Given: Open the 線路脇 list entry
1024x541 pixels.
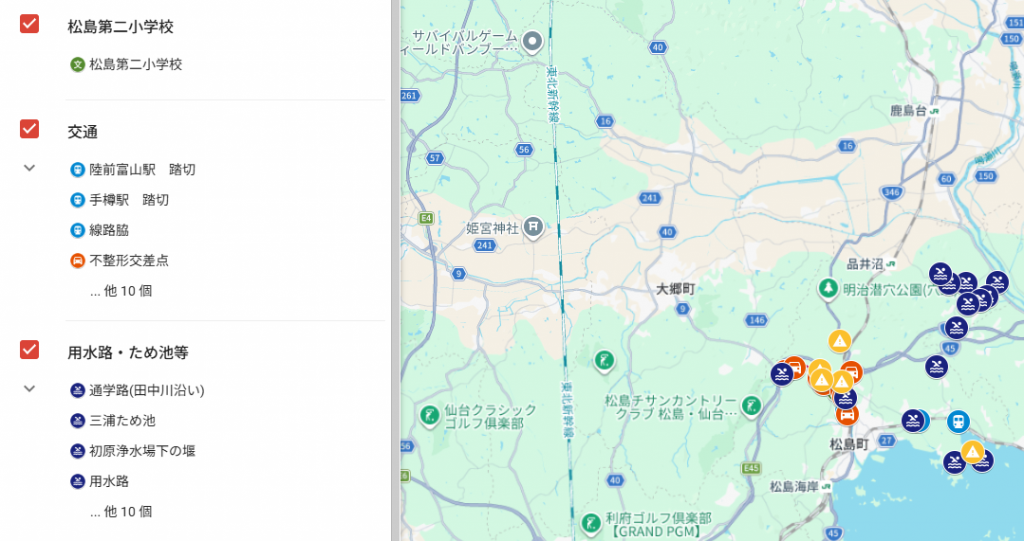Looking at the screenshot, I should pos(109,230).
